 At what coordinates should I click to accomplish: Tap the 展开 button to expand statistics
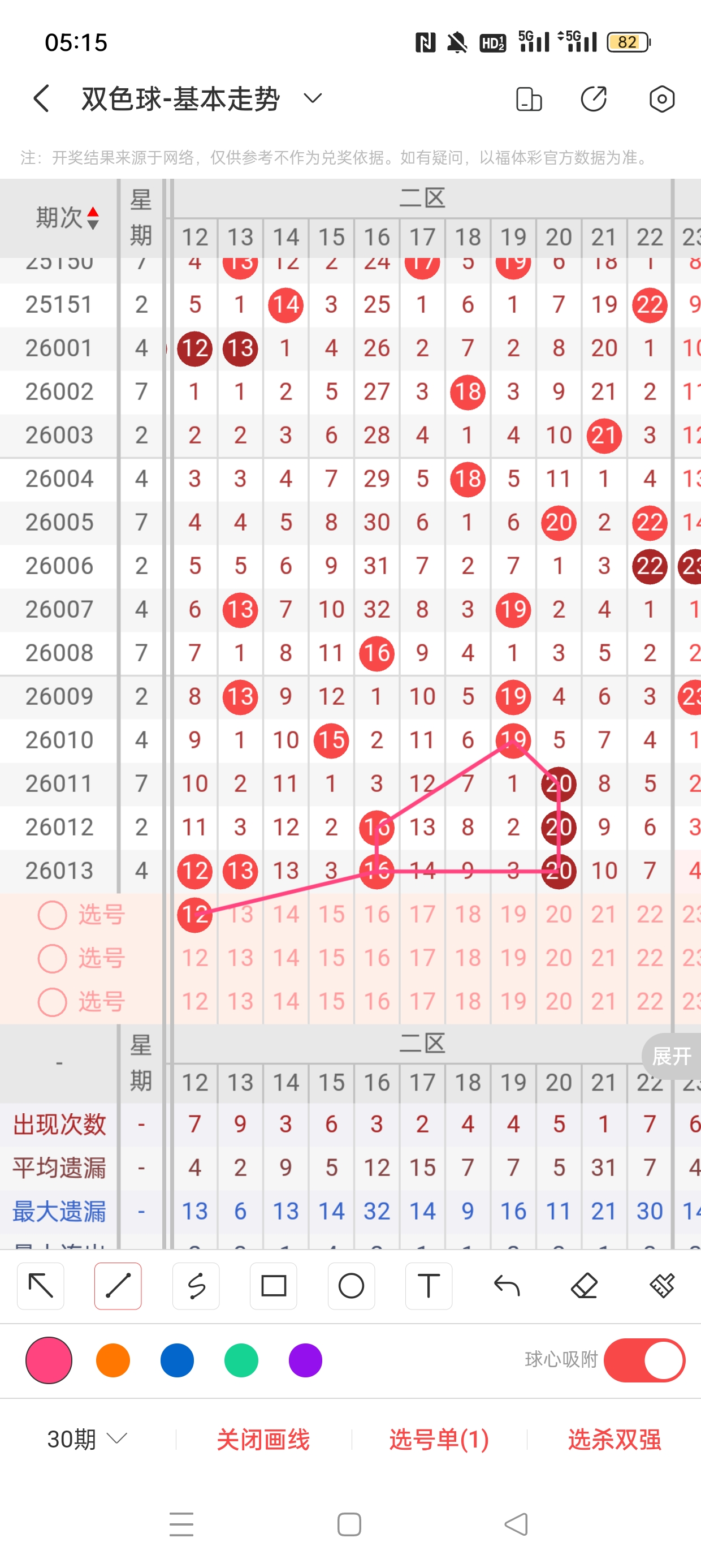point(671,1056)
